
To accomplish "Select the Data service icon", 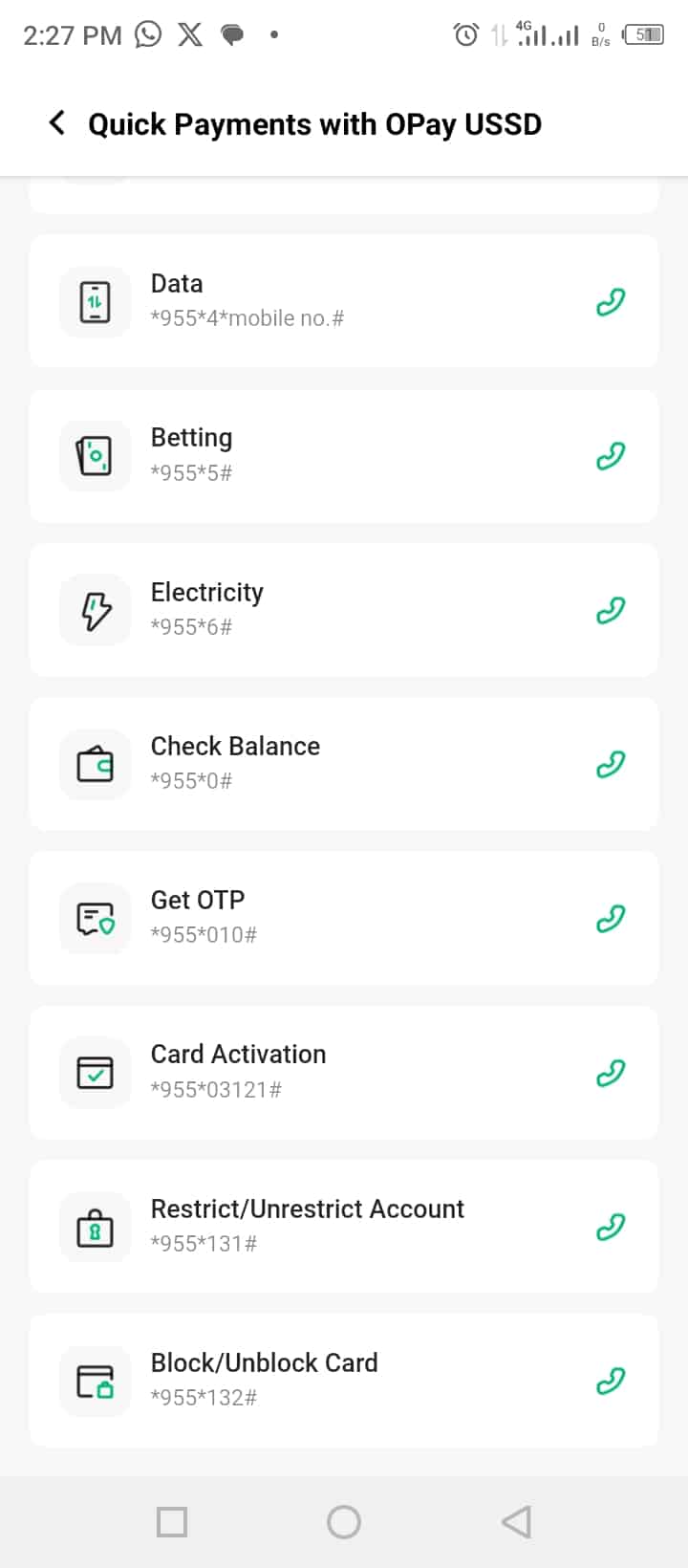I will click(94, 300).
